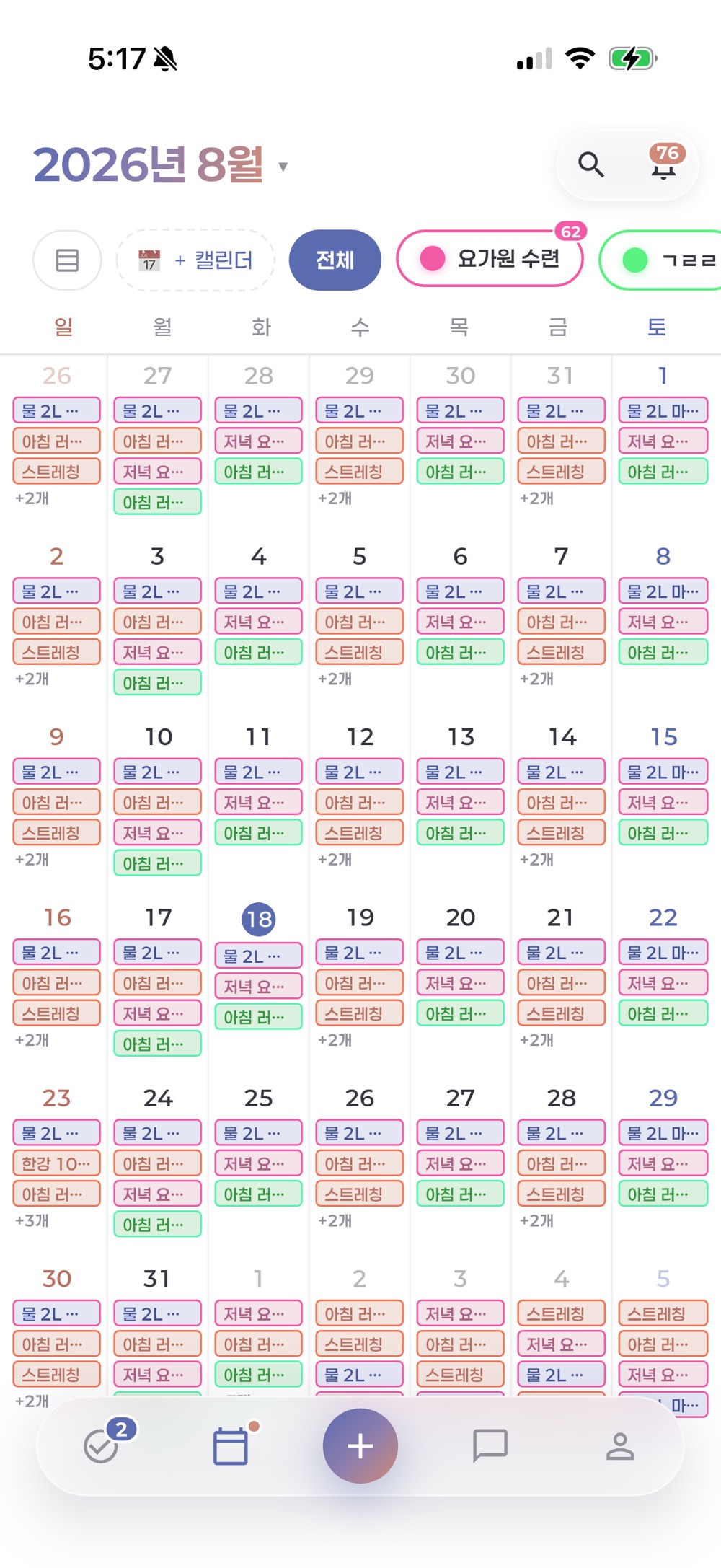This screenshot has height=1568, width=721.
Task: Create a new event with plus button
Action: click(360, 1445)
